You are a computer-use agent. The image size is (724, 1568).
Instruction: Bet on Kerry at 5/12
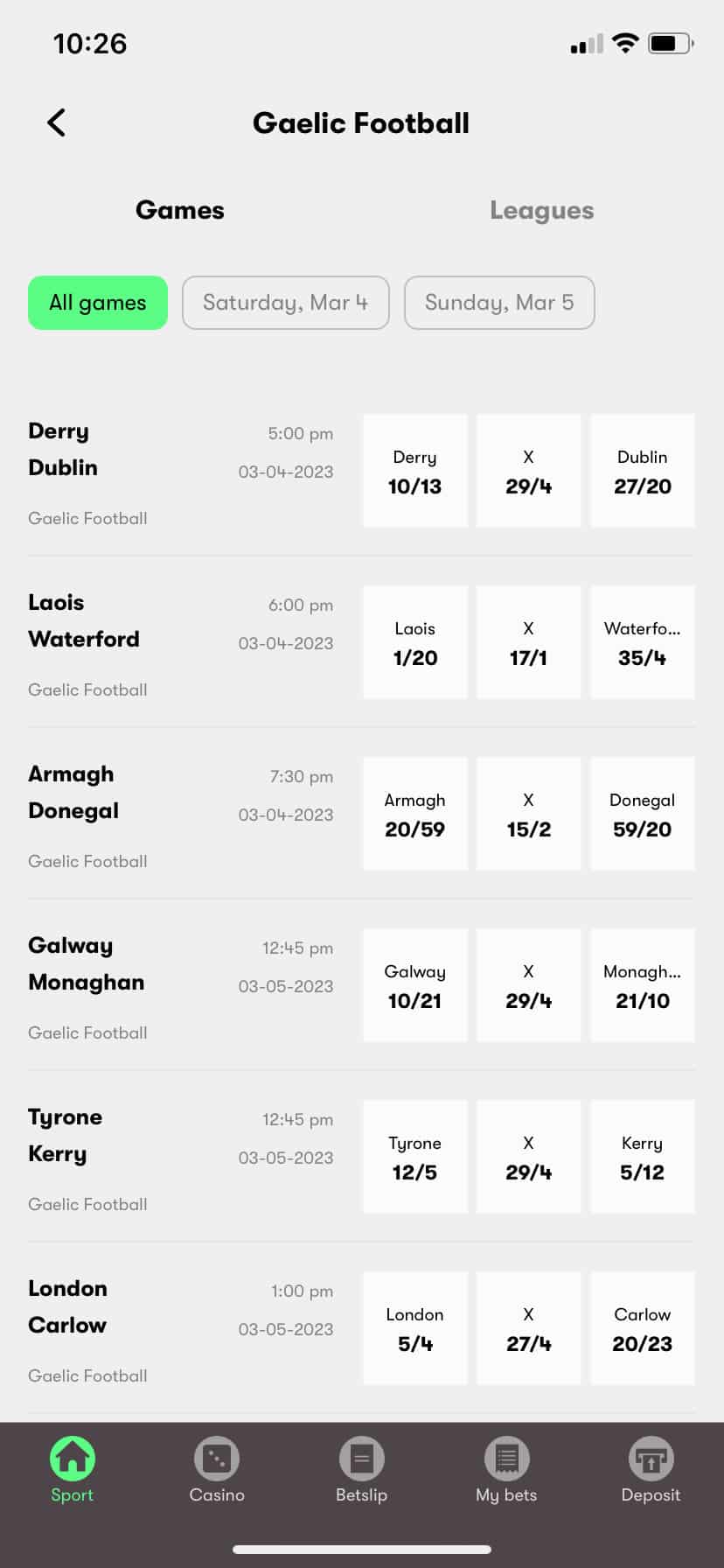pyautogui.click(x=643, y=1157)
